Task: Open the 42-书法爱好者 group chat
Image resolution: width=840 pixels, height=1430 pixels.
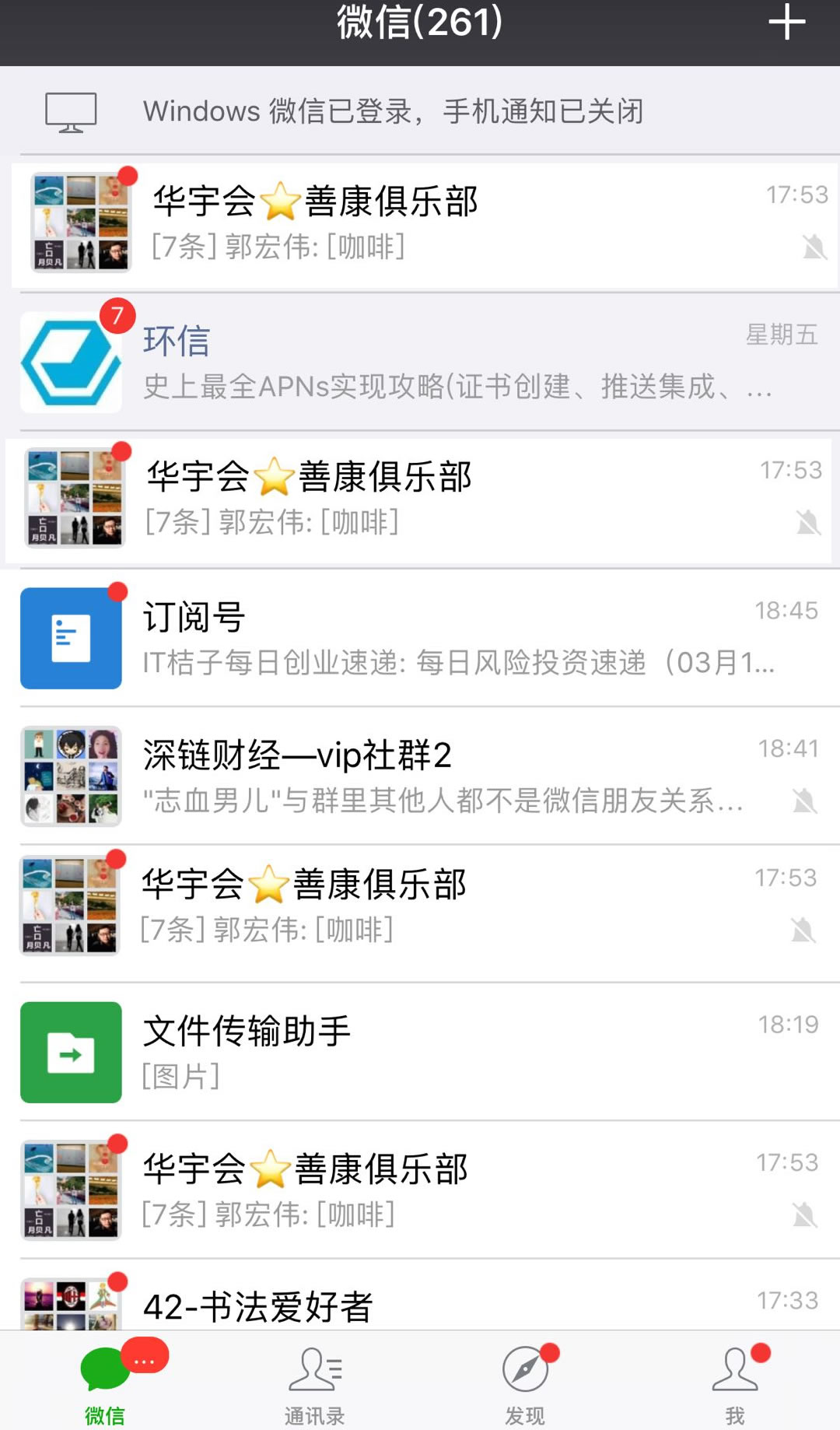Action: click(x=420, y=1296)
